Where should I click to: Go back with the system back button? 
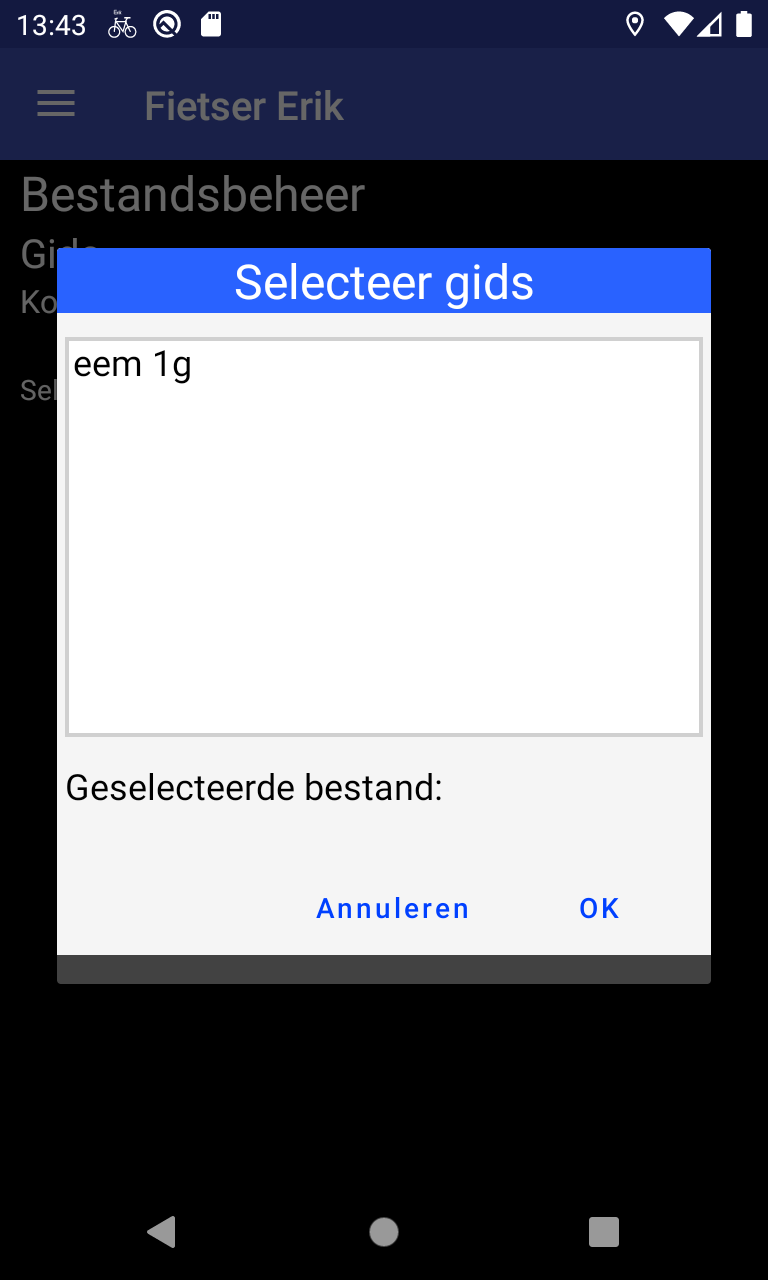coord(162,1232)
